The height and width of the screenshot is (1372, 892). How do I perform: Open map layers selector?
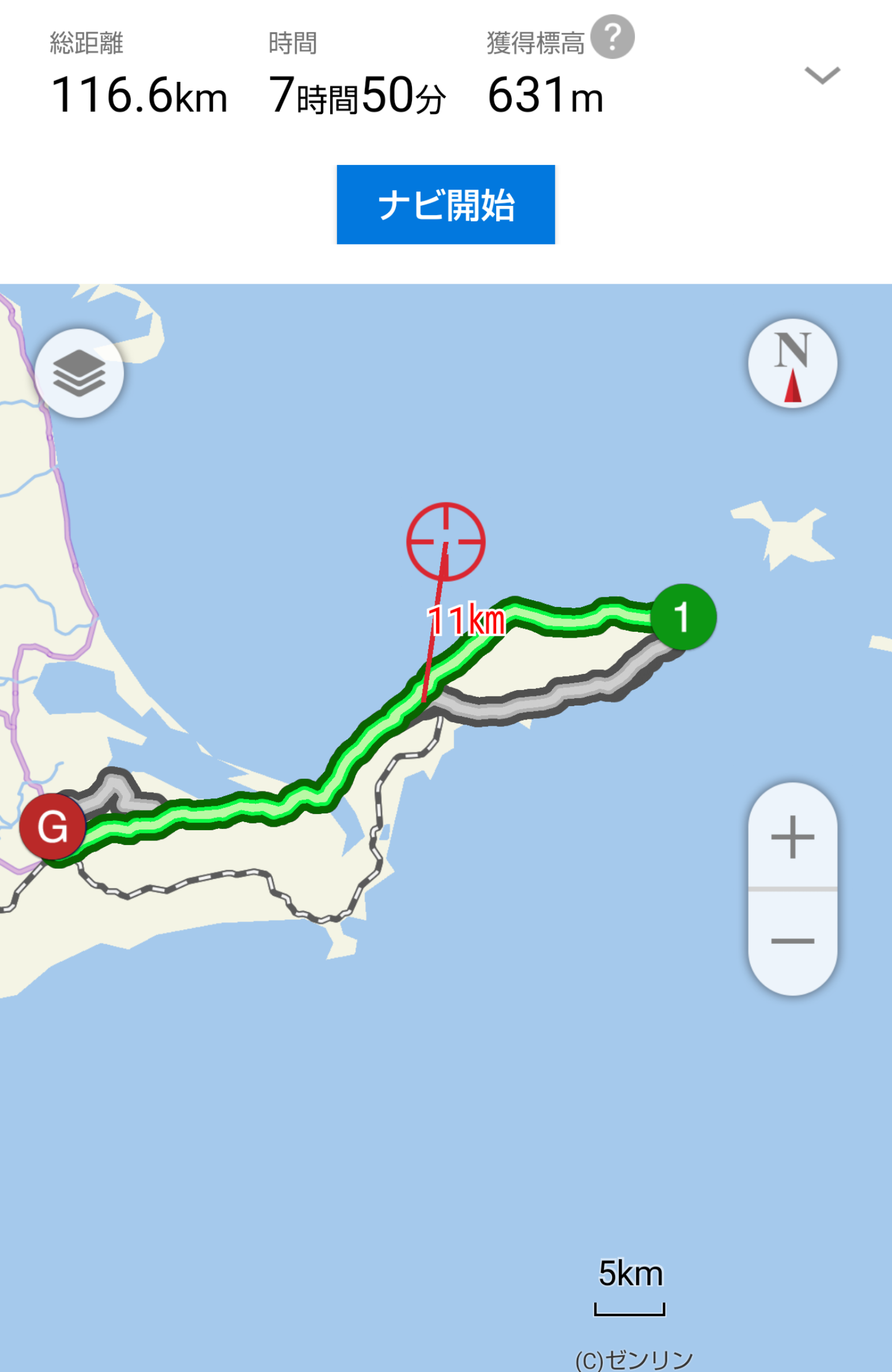pyautogui.click(x=79, y=373)
